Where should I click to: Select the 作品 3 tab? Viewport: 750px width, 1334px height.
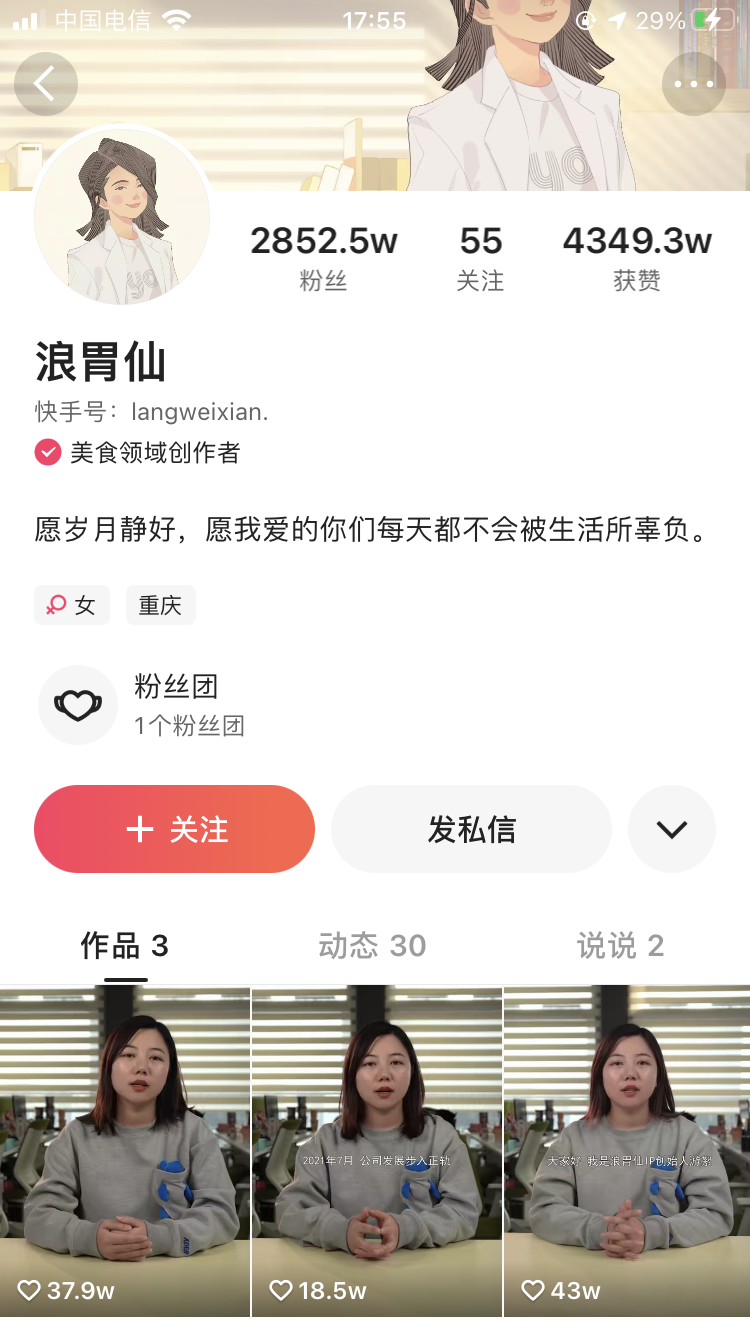(124, 944)
